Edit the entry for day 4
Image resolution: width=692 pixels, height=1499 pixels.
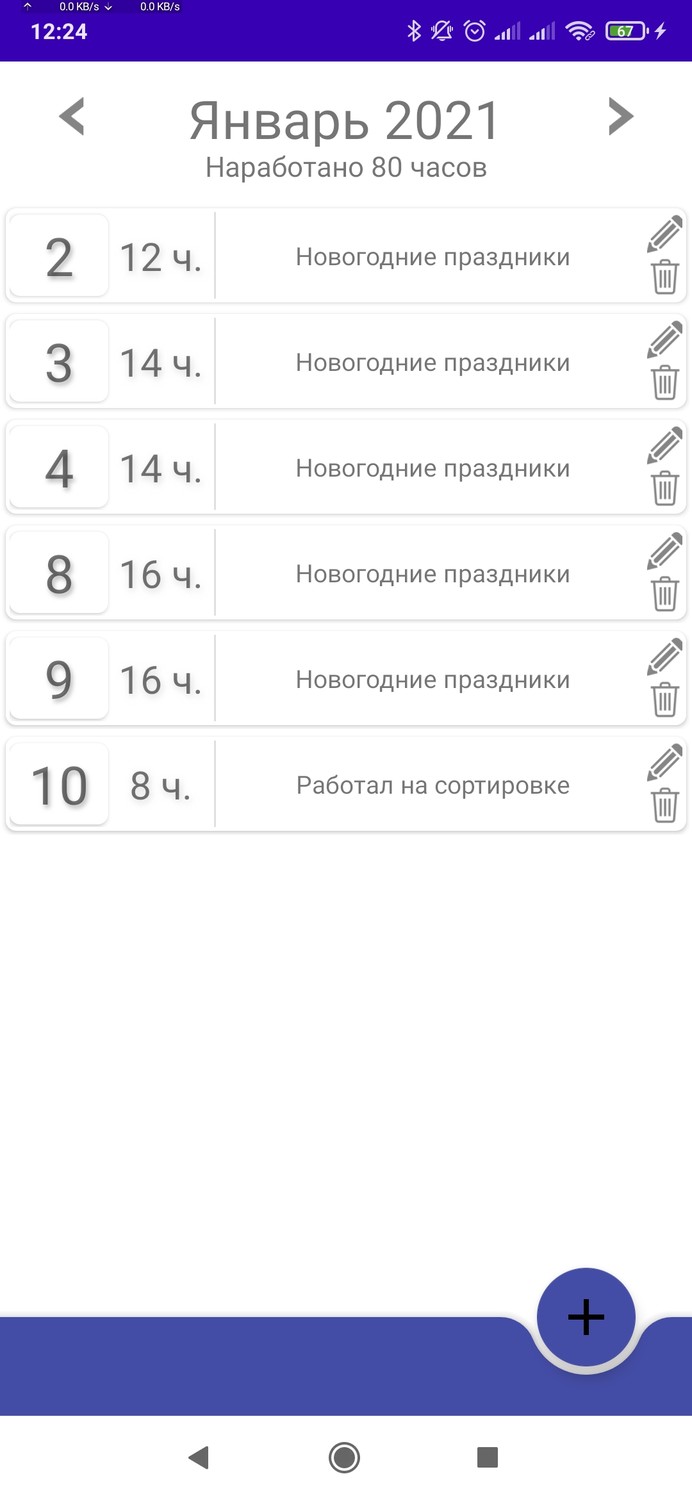click(664, 447)
